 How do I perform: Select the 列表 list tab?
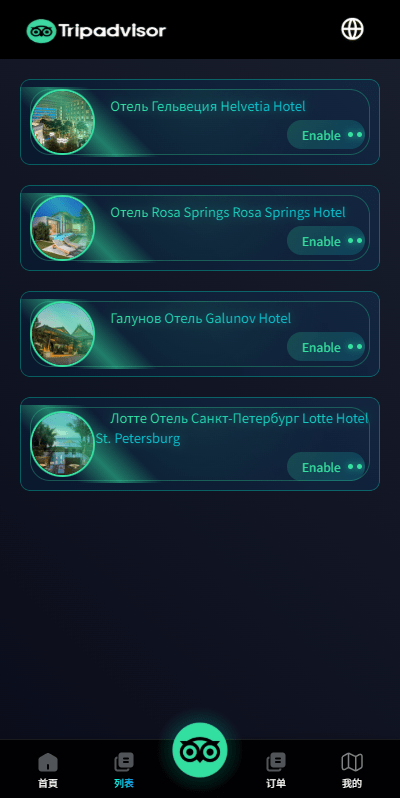tap(124, 770)
